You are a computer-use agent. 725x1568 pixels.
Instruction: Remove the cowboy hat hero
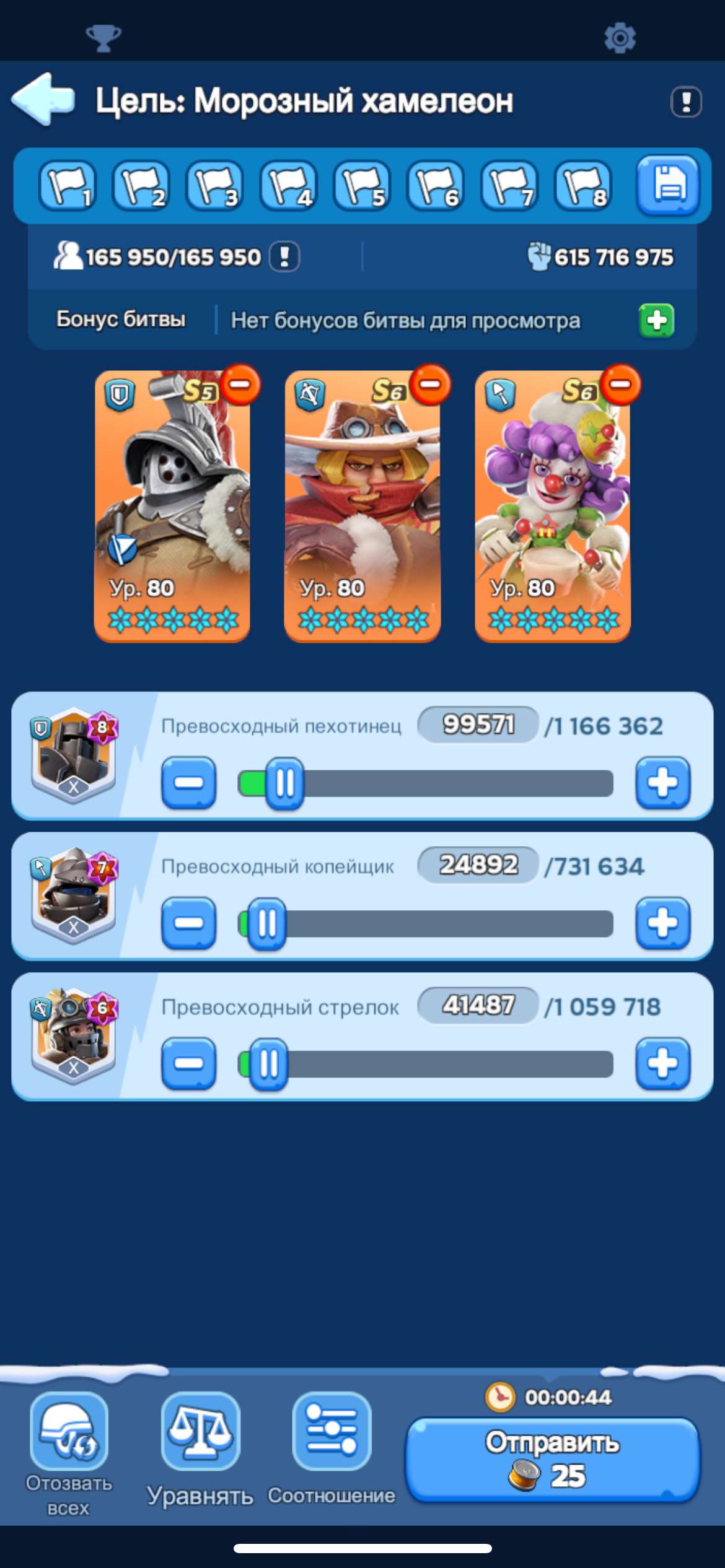431,385
